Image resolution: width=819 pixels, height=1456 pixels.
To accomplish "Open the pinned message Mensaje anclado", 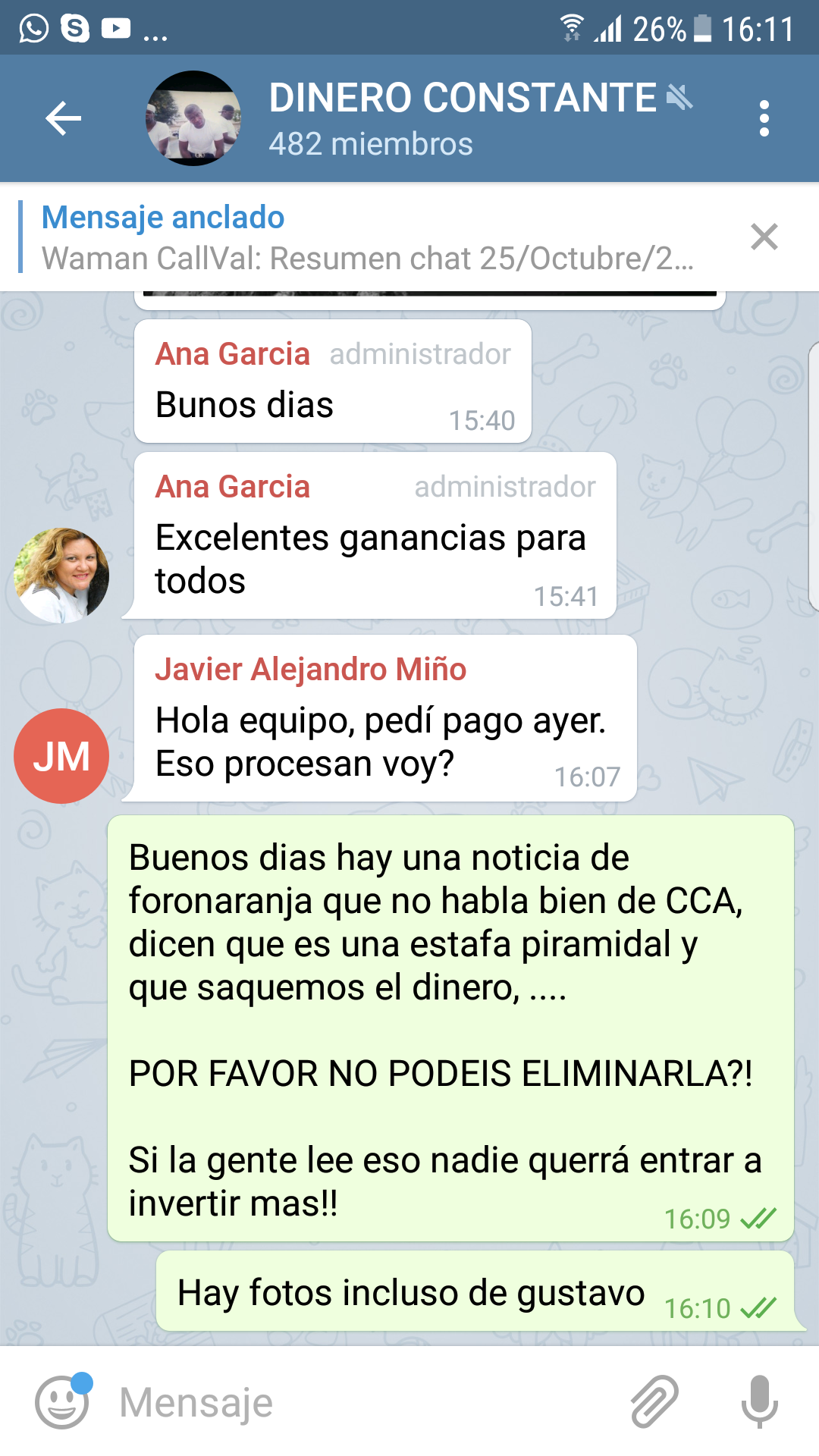I will tap(368, 237).
